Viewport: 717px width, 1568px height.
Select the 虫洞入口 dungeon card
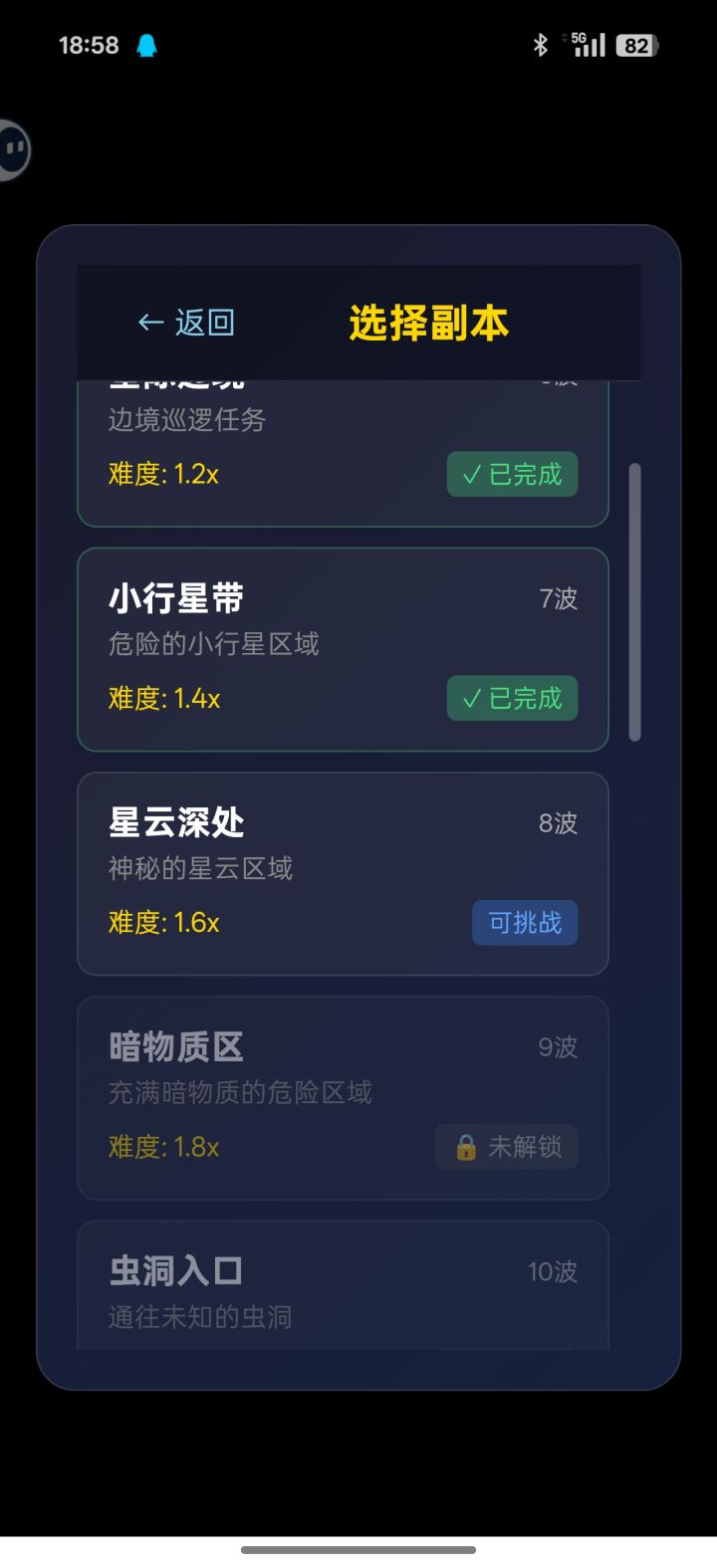(342, 1284)
